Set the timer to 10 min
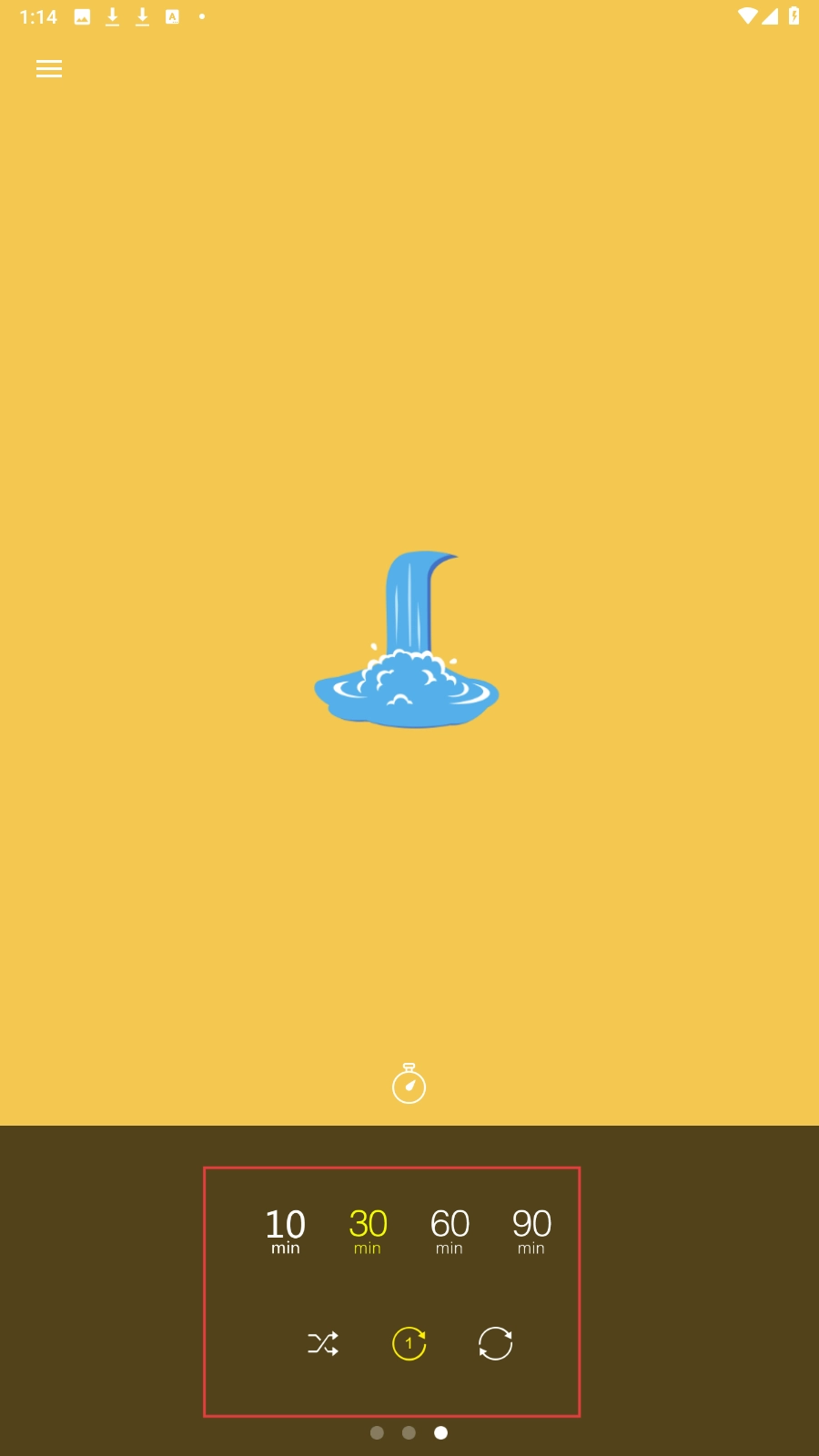 pos(286,1230)
